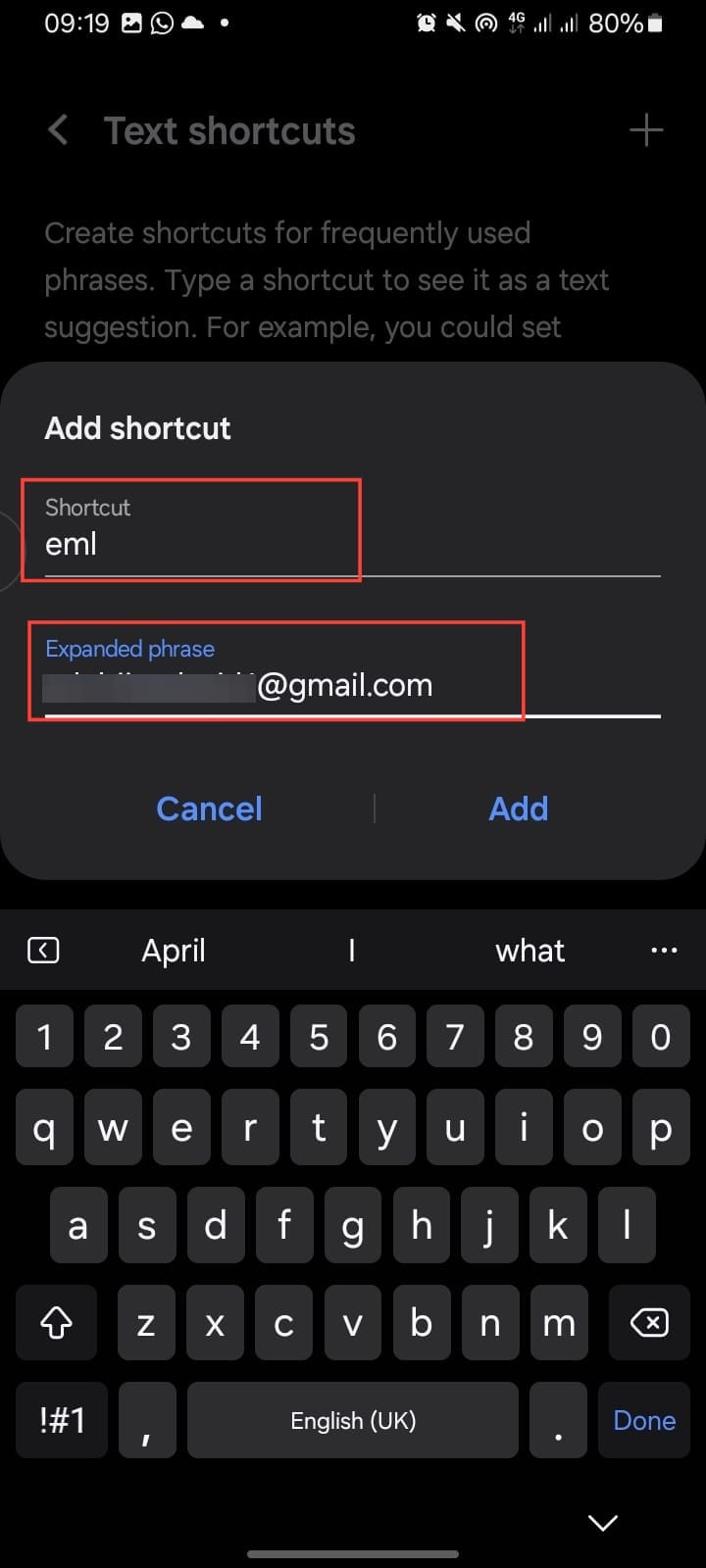
Task: Pick the 'April' keyboard suggestion
Action: (174, 951)
